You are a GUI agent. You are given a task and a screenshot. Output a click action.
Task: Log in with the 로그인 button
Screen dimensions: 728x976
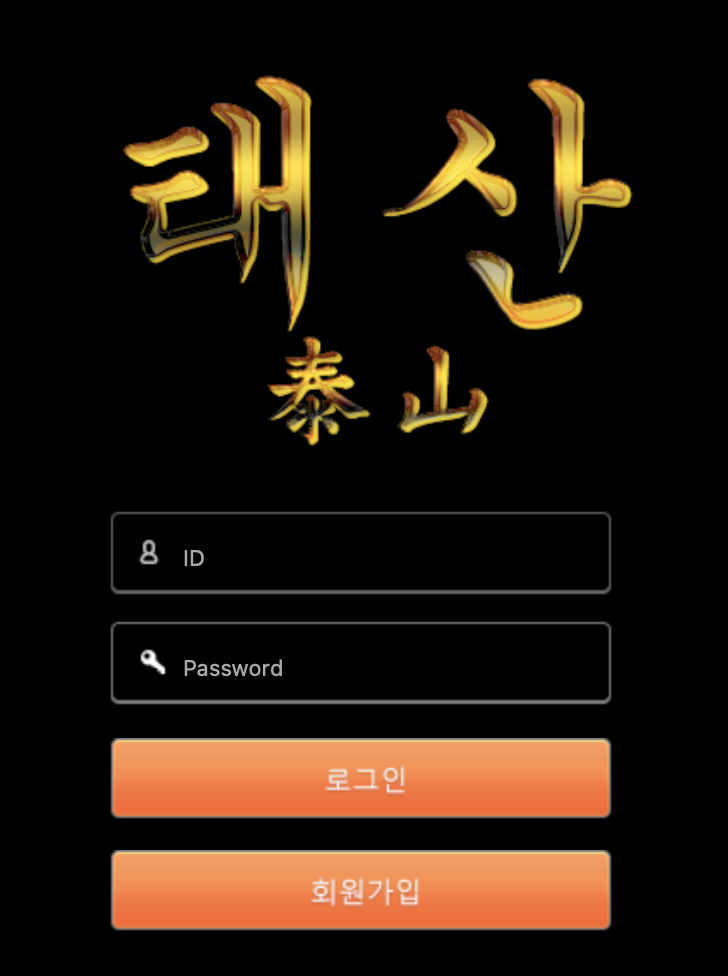[x=361, y=778]
